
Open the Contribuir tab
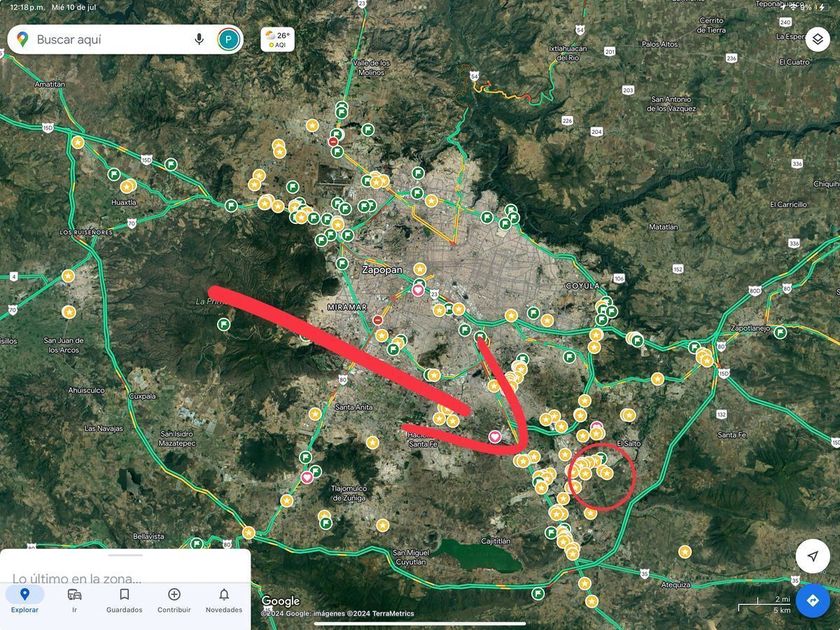[174, 600]
